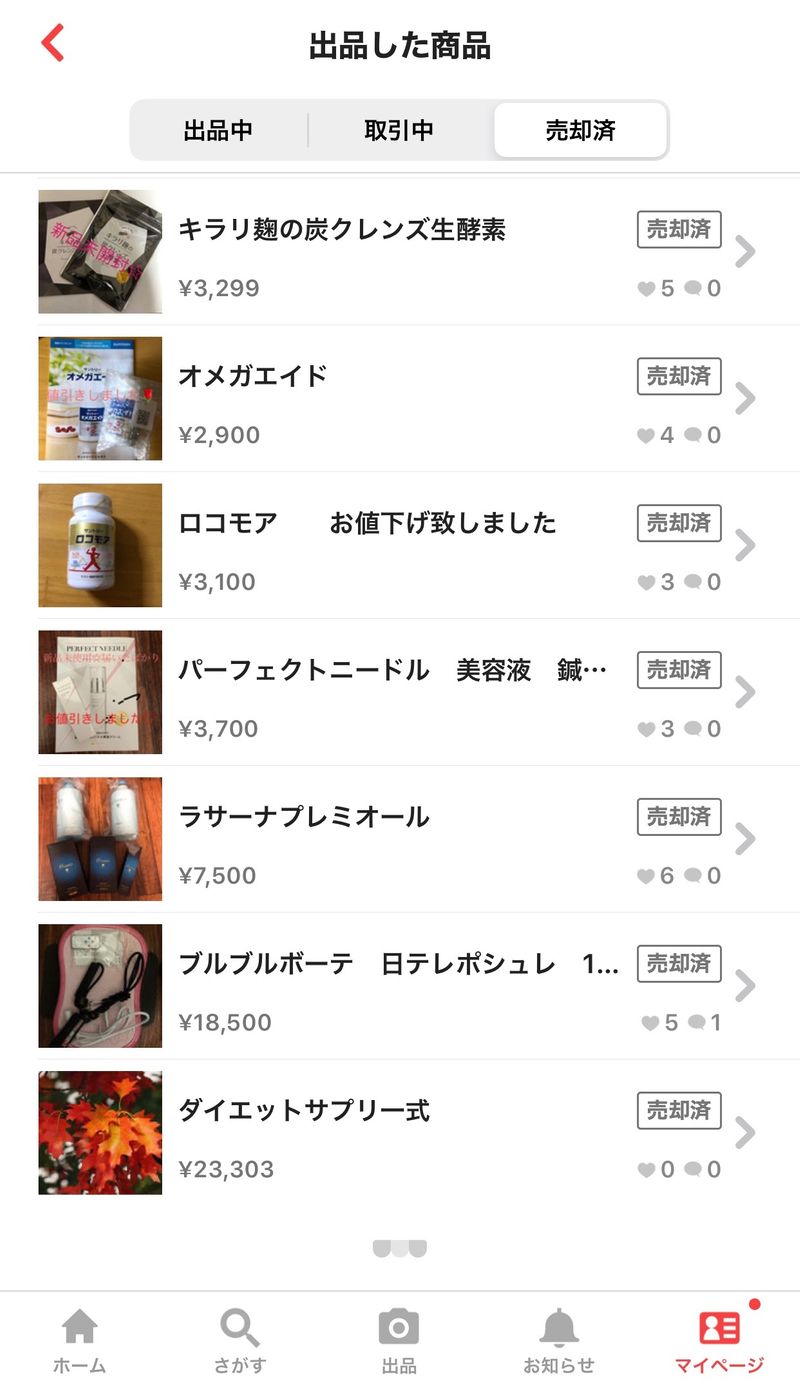Switch to the 出品中 tab
The width and height of the screenshot is (800, 1386).
tap(218, 130)
